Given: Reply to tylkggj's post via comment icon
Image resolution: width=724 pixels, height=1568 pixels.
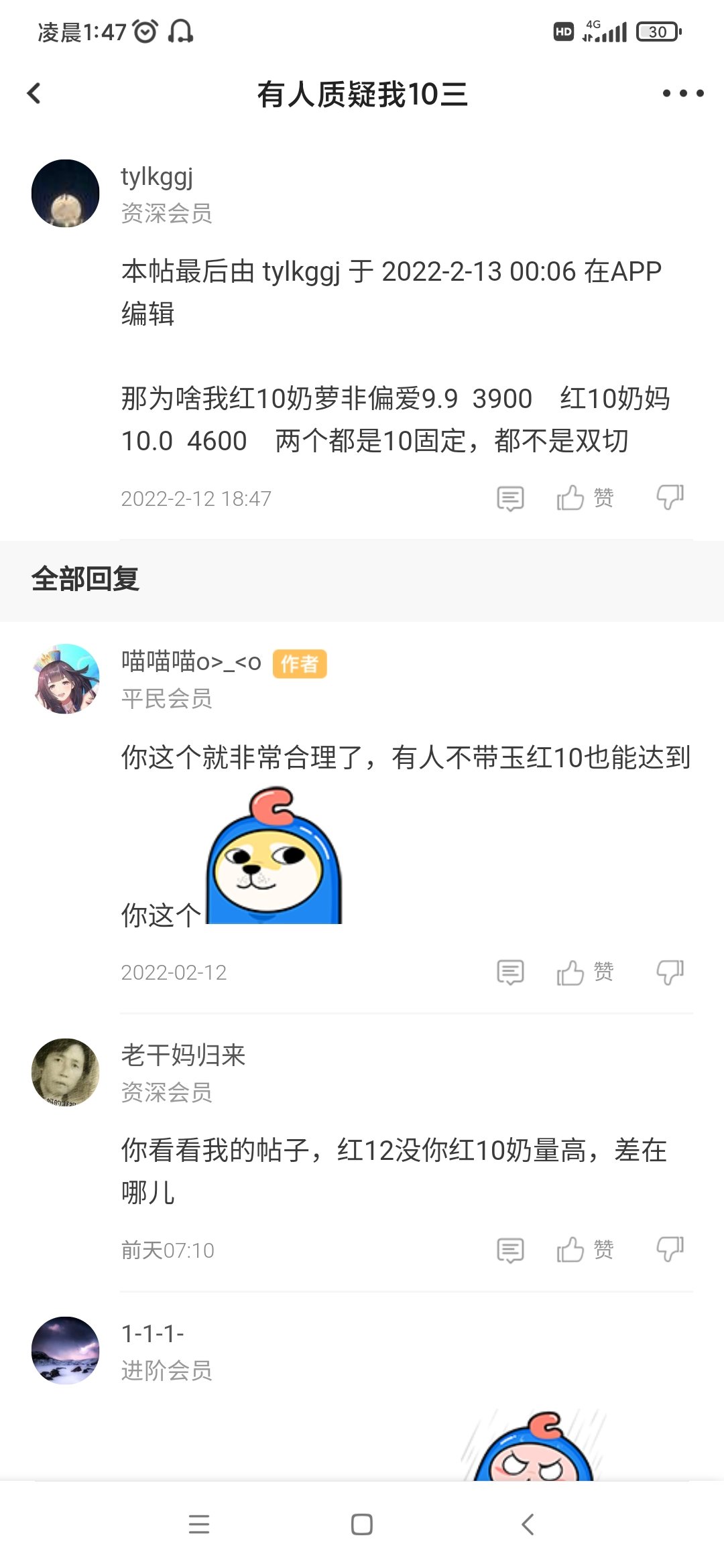Looking at the screenshot, I should tap(510, 499).
